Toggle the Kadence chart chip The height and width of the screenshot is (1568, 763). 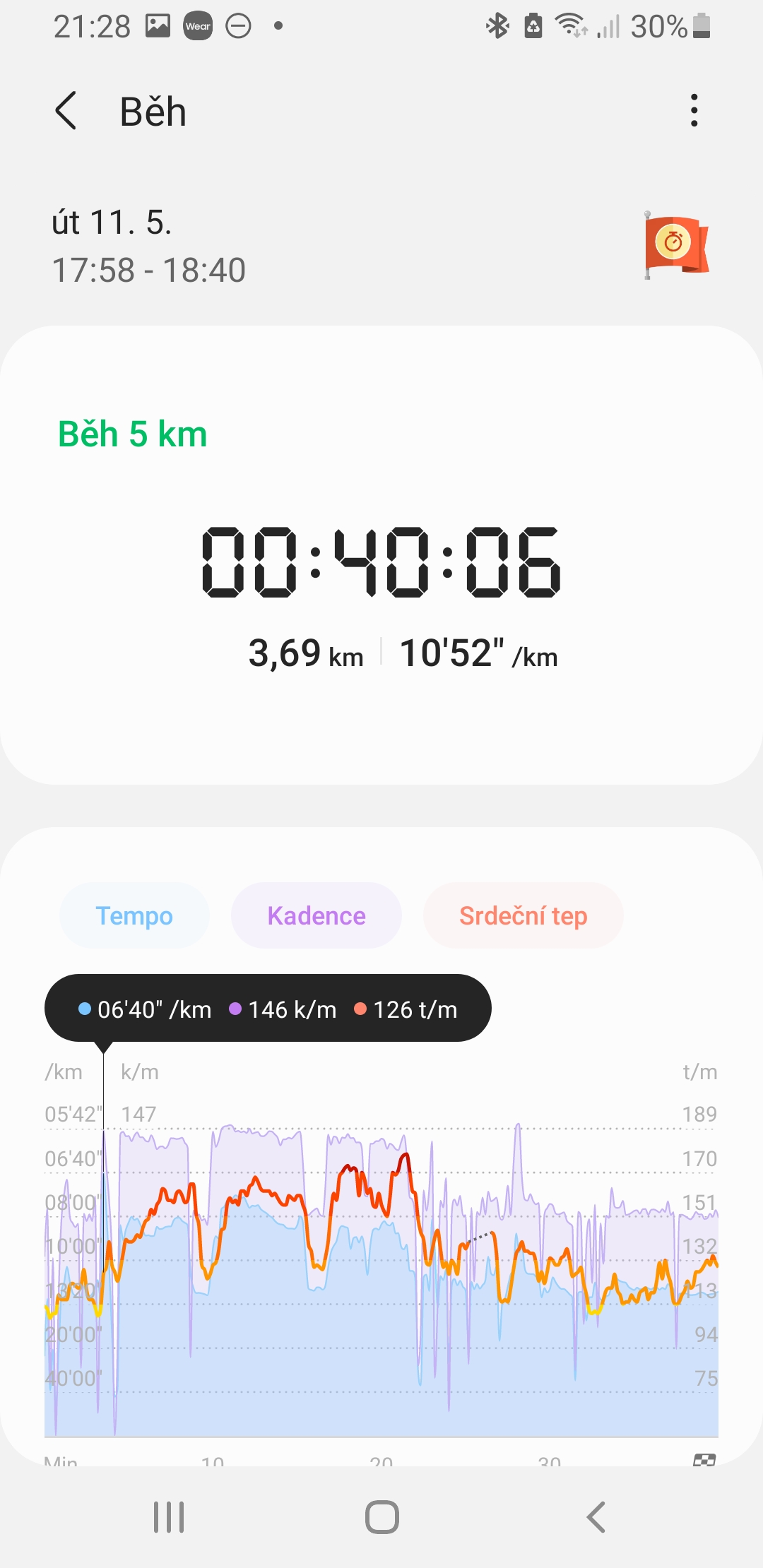coord(317,915)
